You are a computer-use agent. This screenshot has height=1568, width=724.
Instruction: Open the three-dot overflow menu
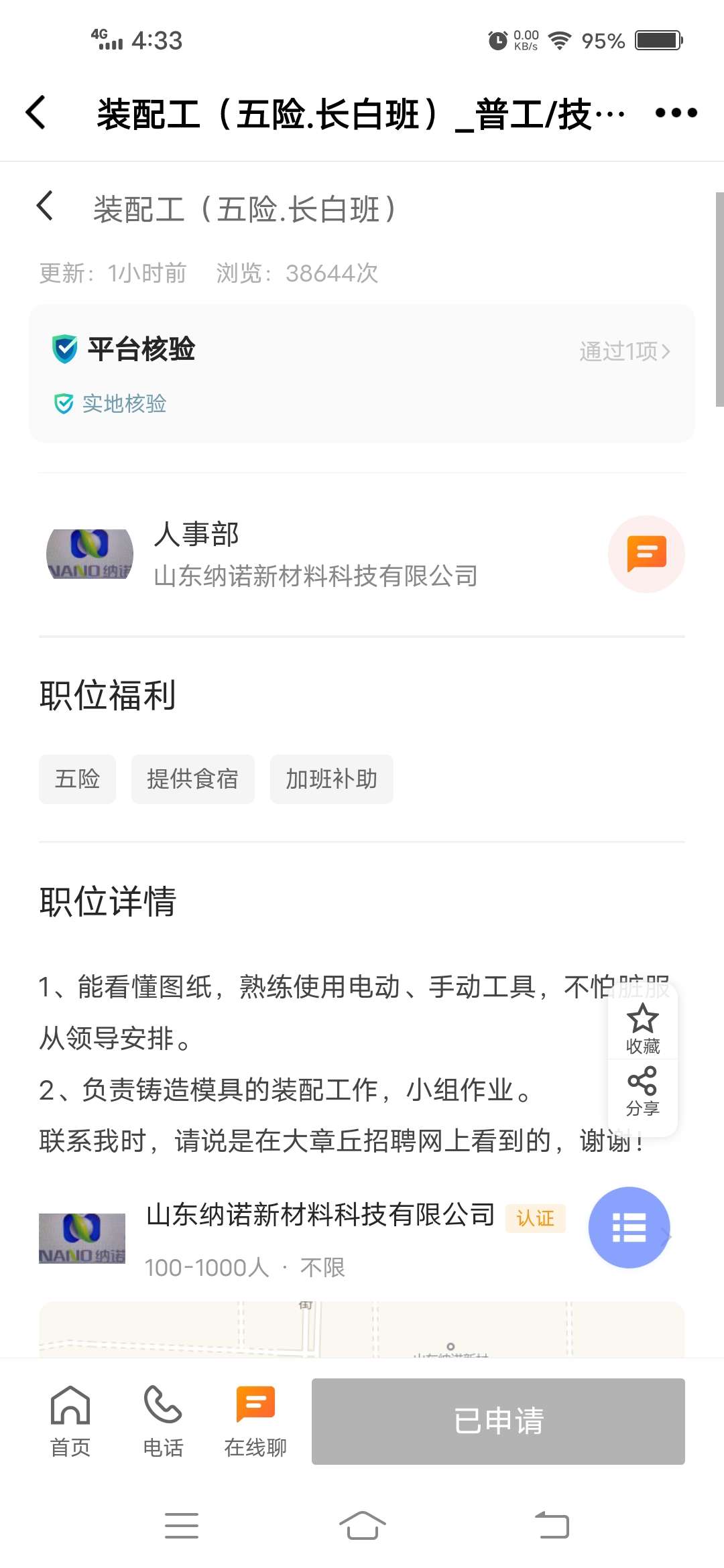tap(676, 113)
